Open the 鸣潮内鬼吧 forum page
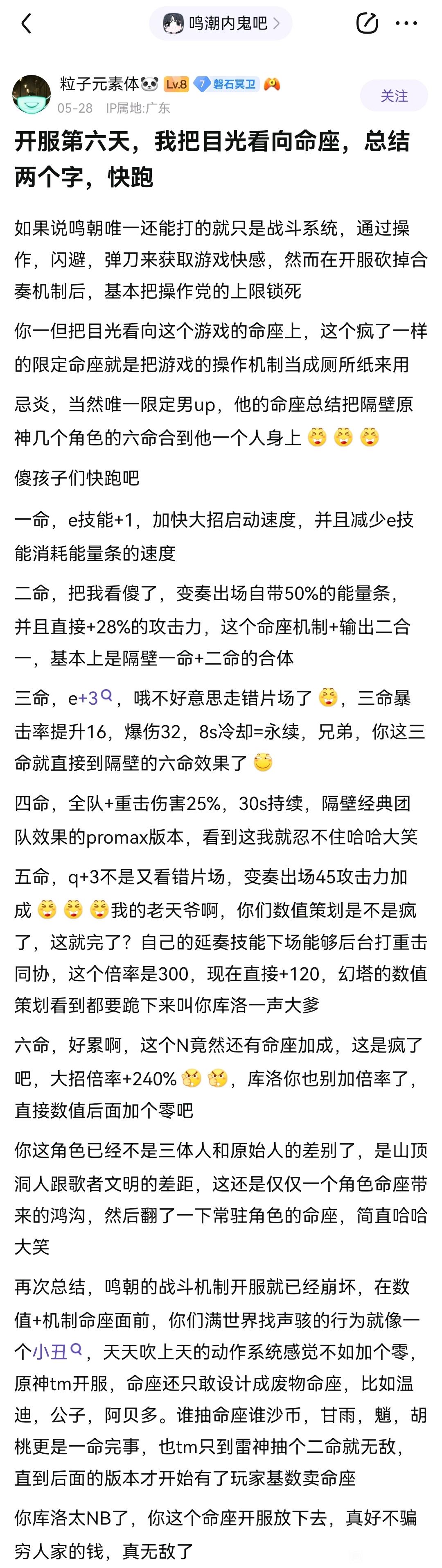 coord(221,24)
